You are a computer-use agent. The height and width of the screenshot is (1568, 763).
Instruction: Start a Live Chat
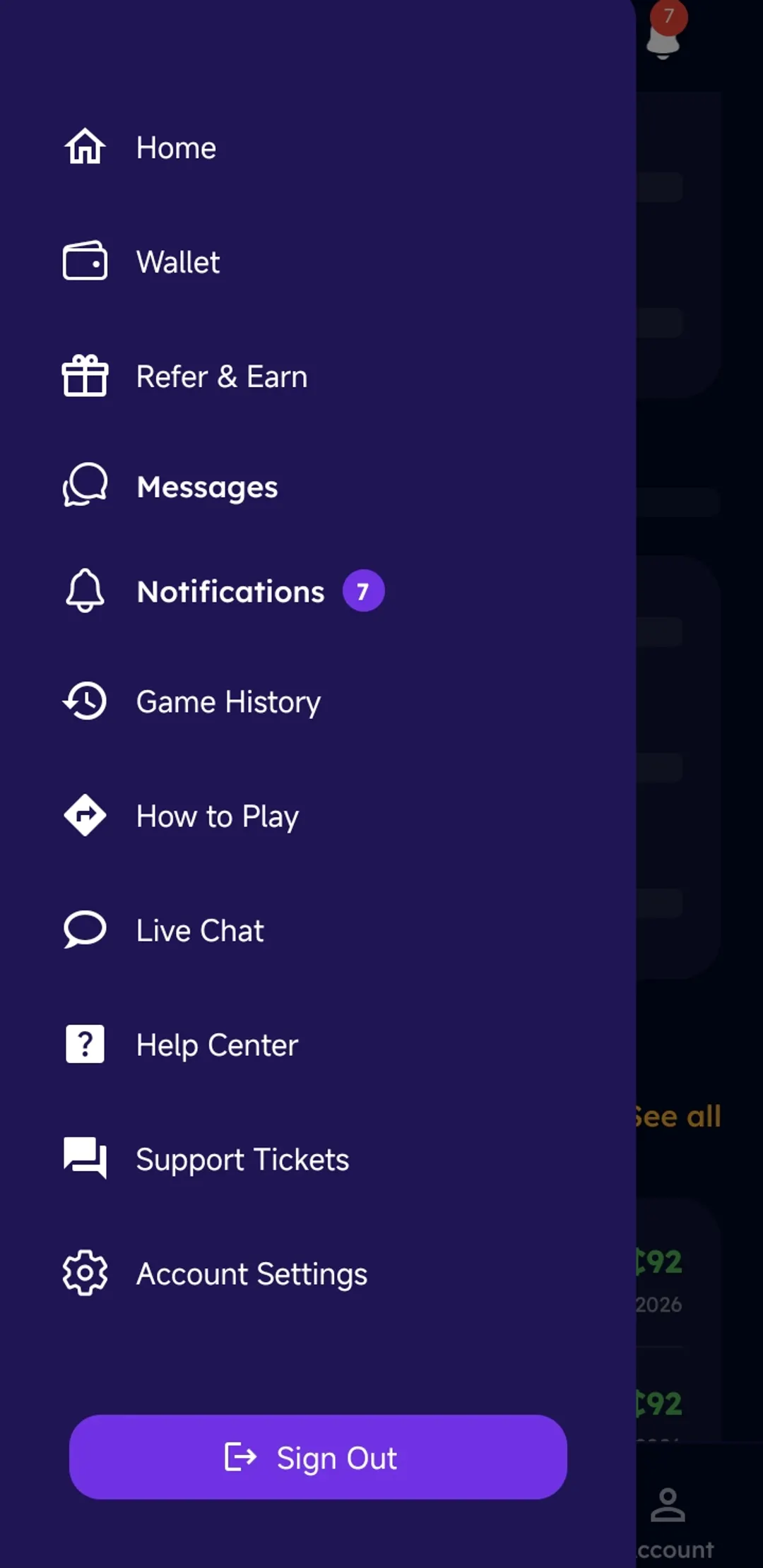[318, 930]
